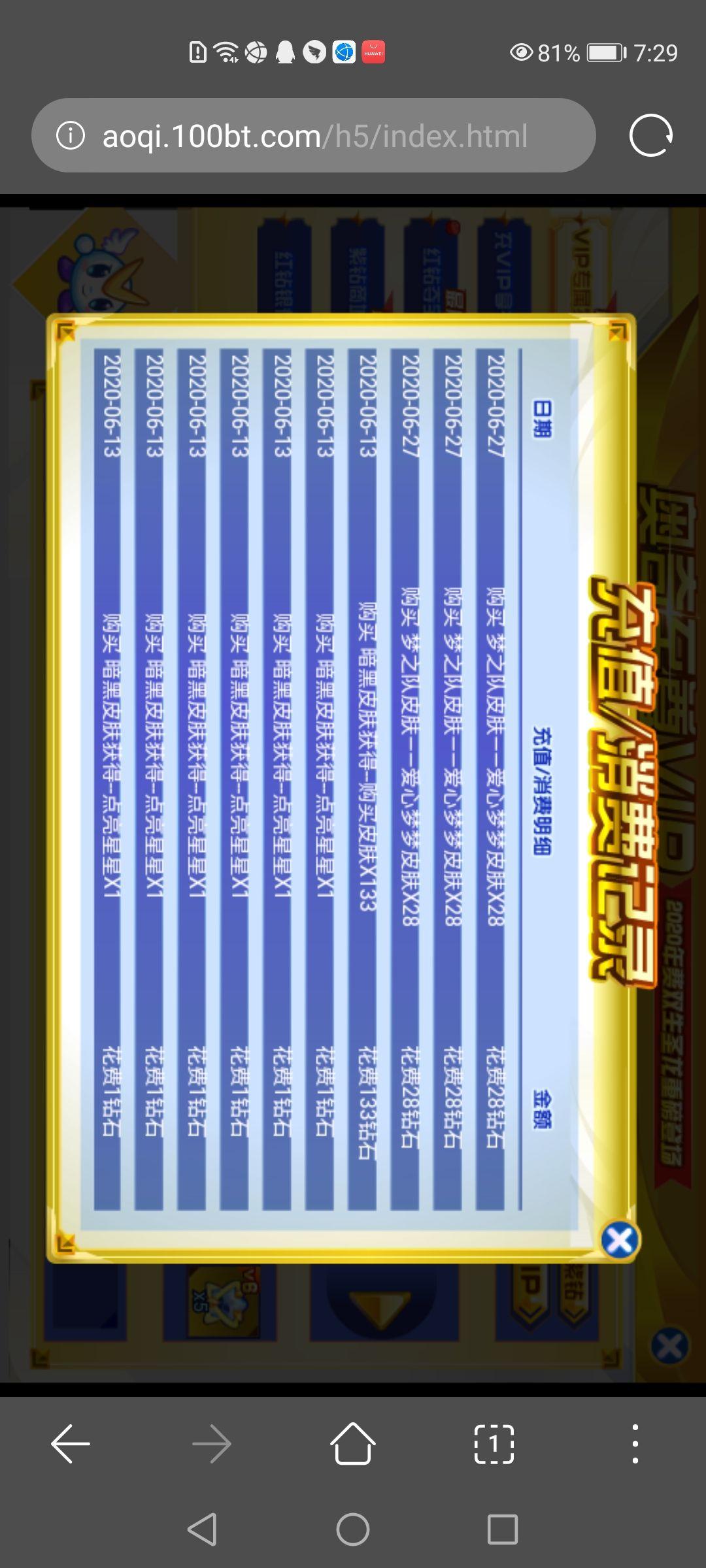The image size is (706, 1568).
Task: Reload the current page
Action: pos(650,136)
